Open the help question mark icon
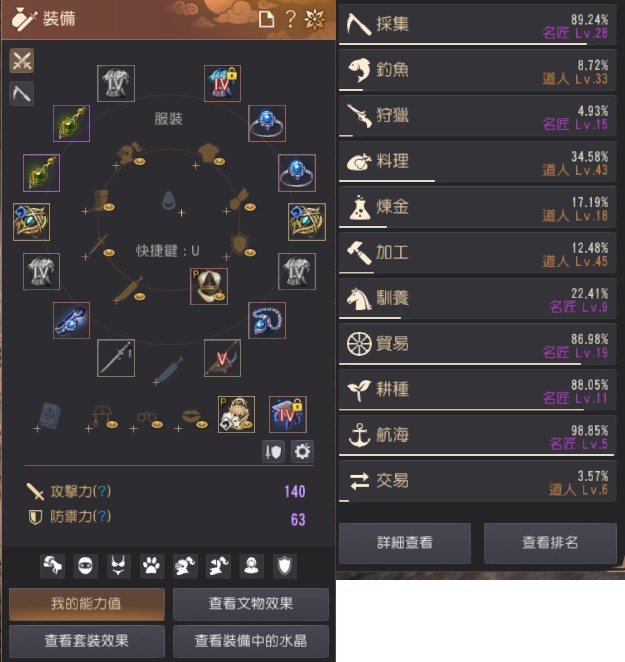This screenshot has width=625, height=662. coord(291,19)
